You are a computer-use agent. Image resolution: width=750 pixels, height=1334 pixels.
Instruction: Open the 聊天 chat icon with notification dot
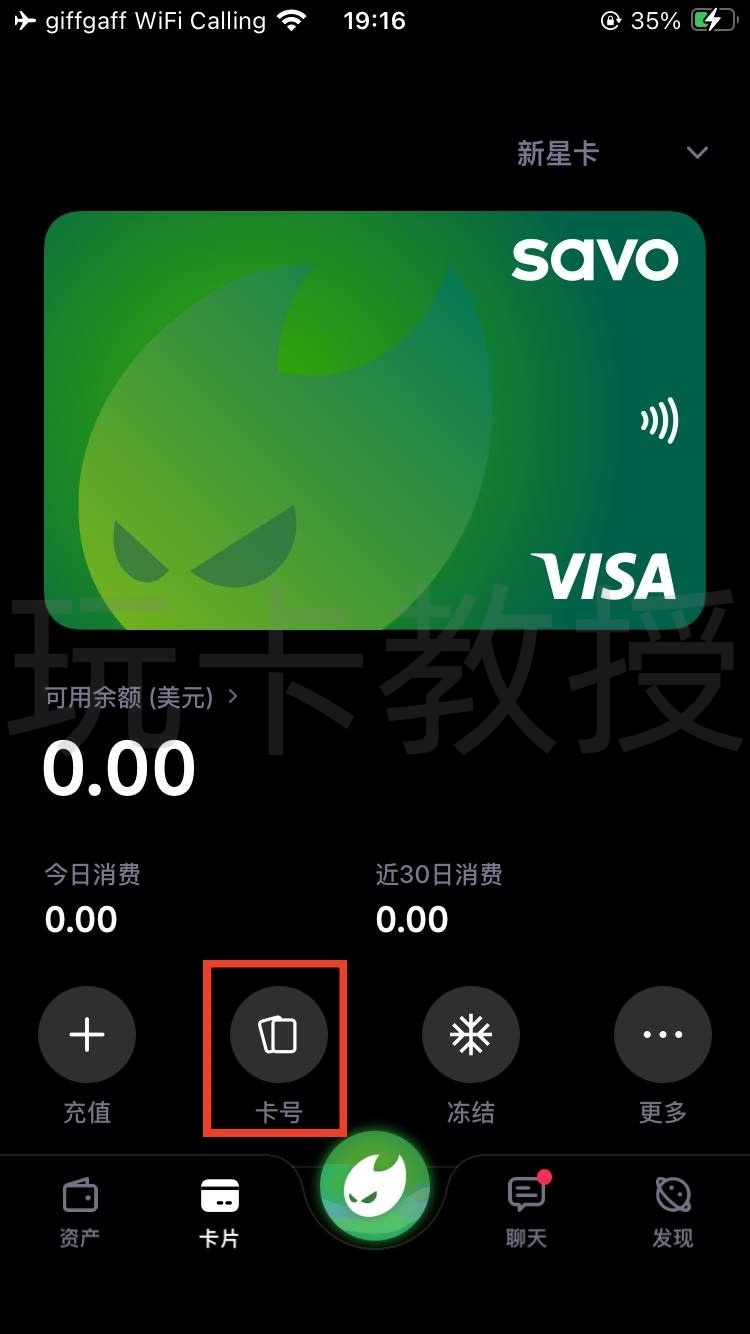[525, 1193]
